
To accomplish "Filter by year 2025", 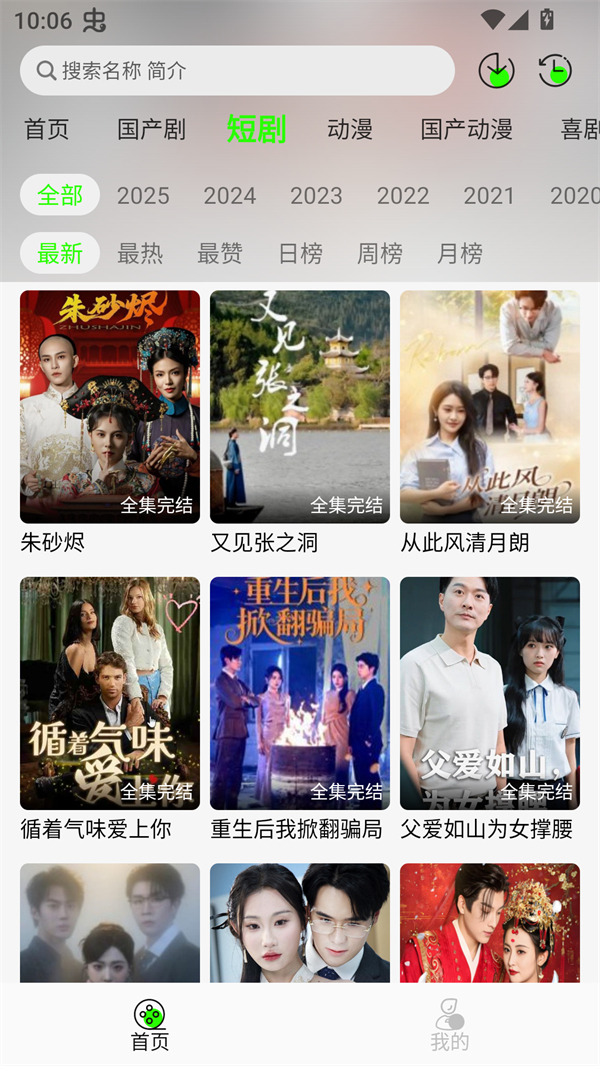I will [143, 195].
